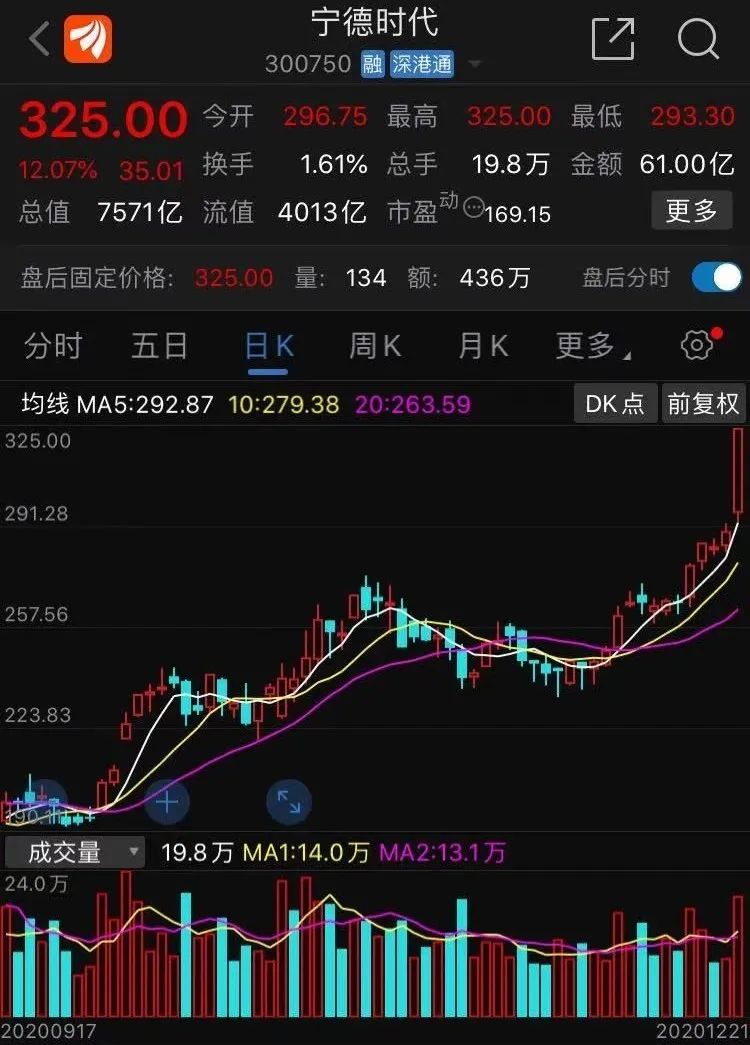The height and width of the screenshot is (1045, 750).
Task: Tap the DK点 button
Action: (615, 404)
